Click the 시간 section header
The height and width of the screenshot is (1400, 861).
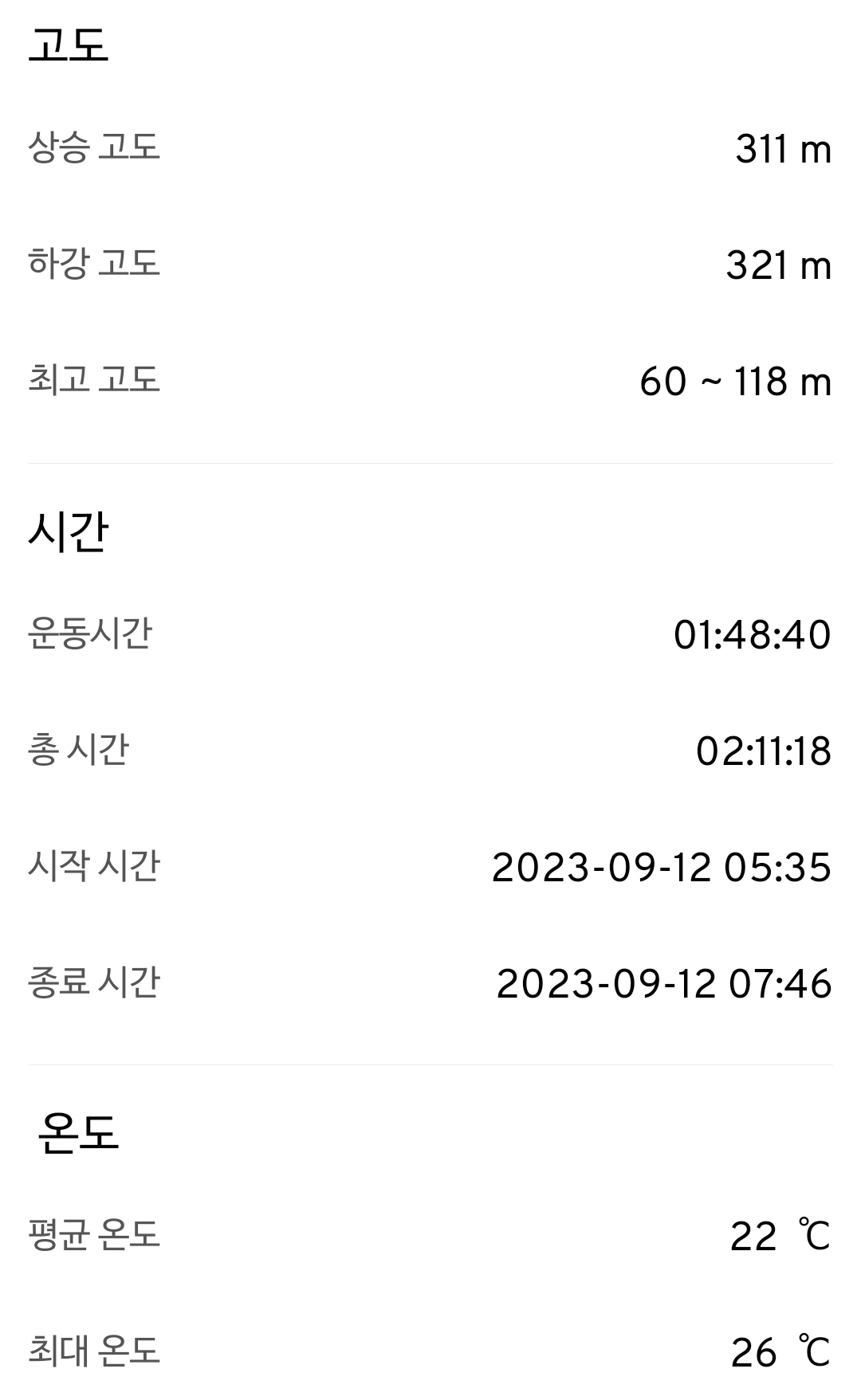click(x=68, y=530)
